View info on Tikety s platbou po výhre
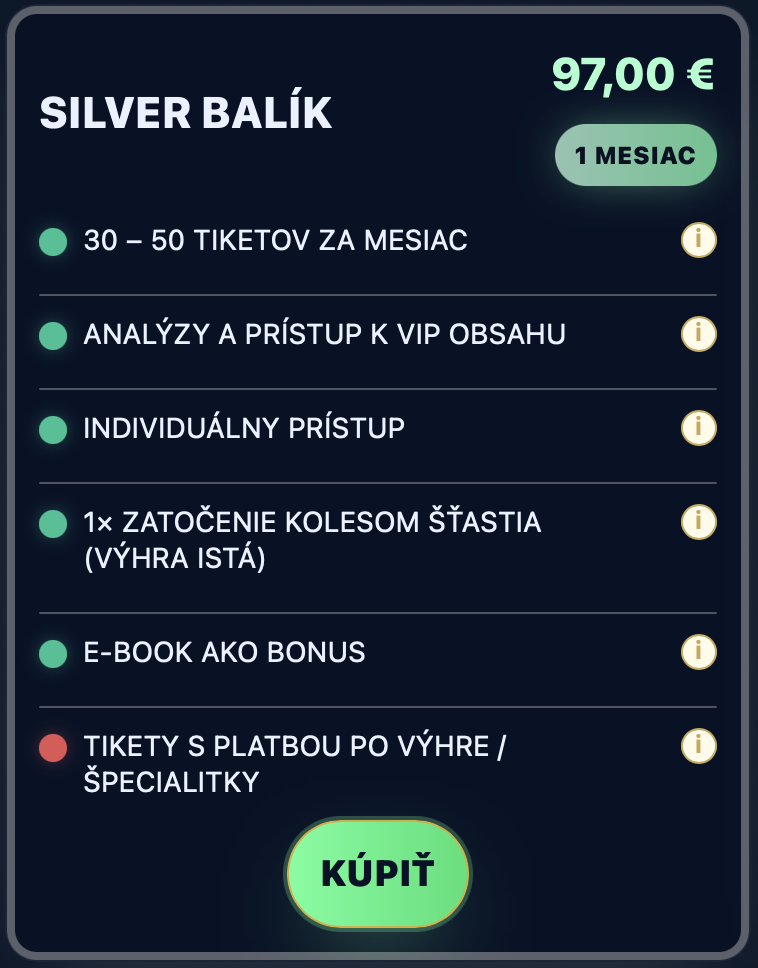Screen dimensions: 758x968 click(x=698, y=746)
